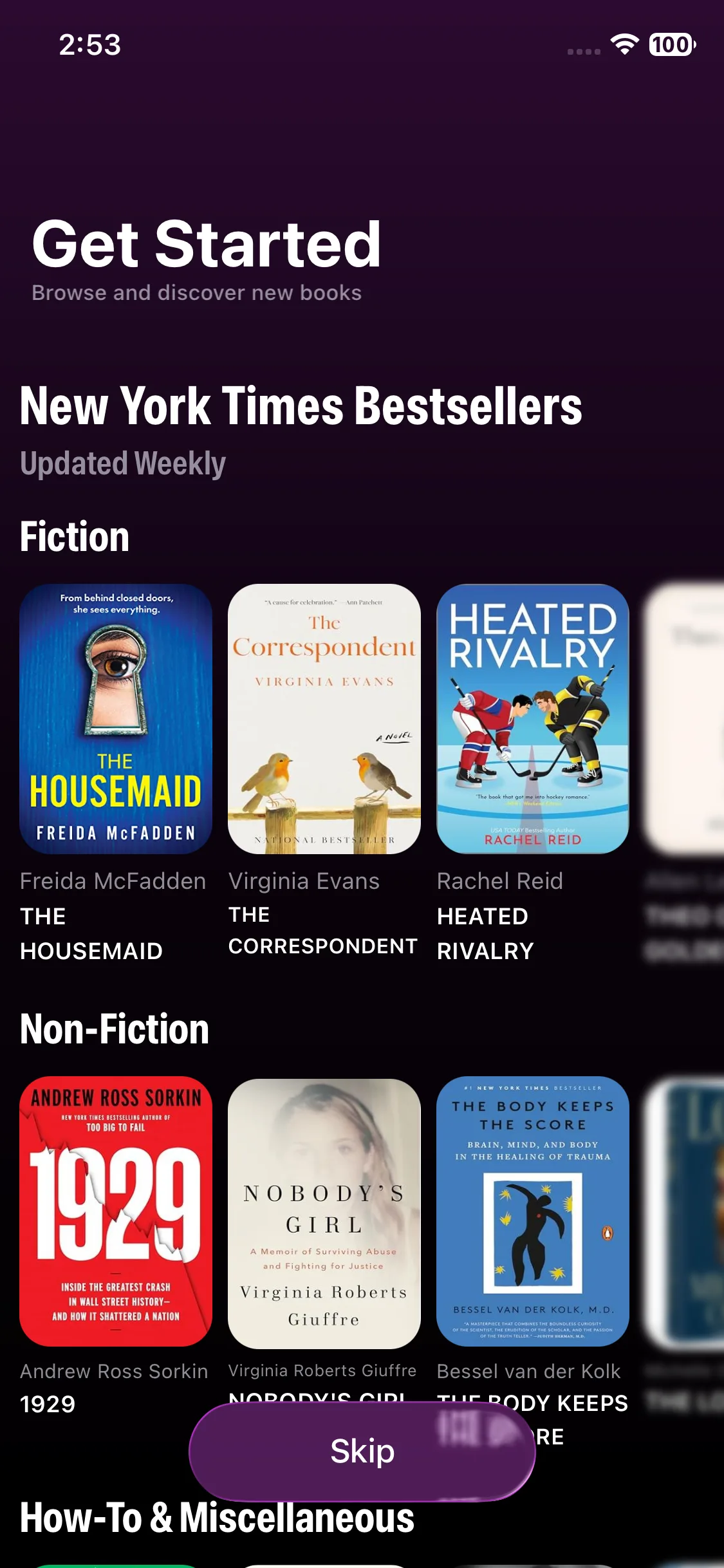
Task: Open Nobody's Girl memoir cover
Action: tap(324, 1213)
